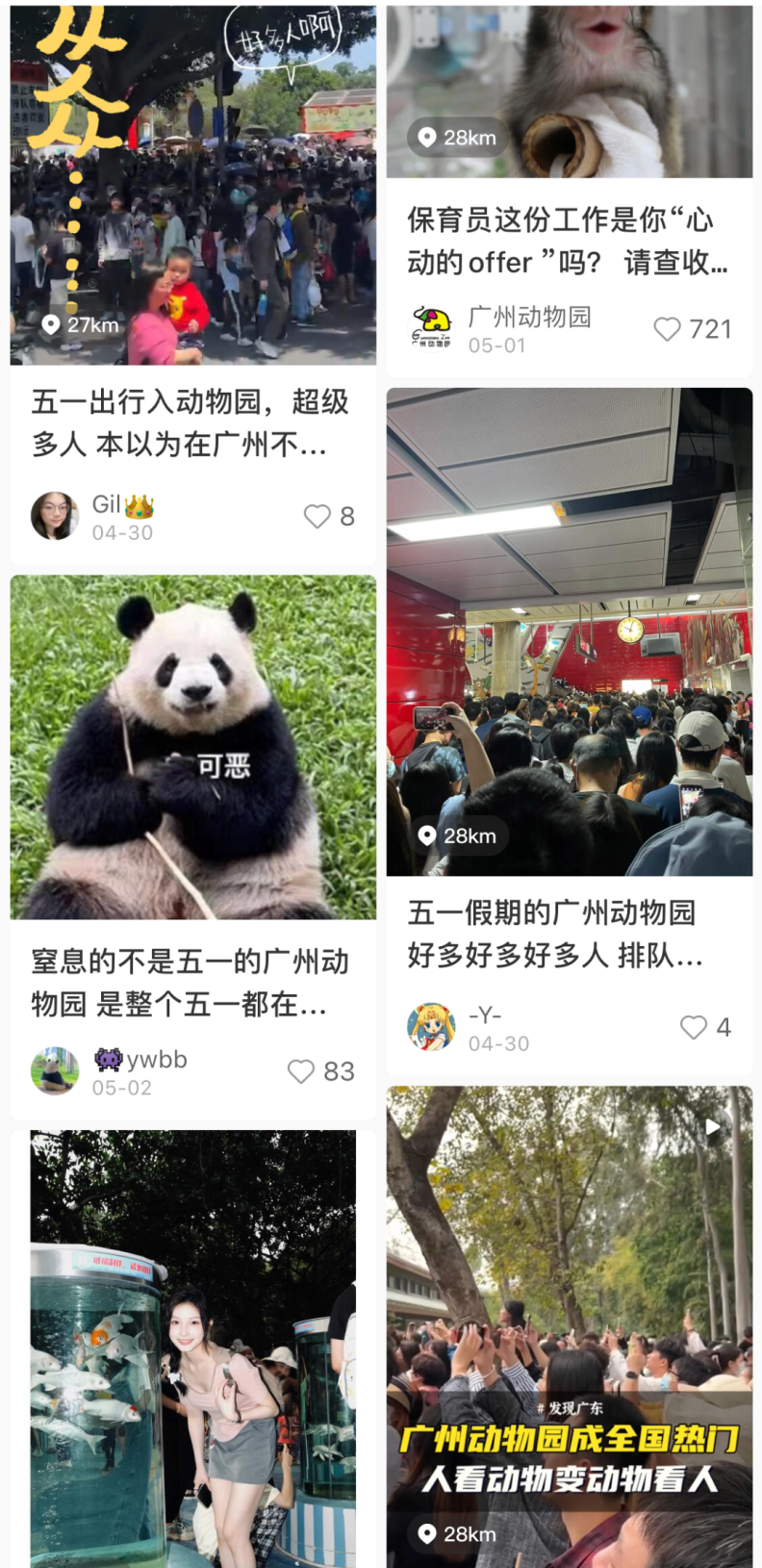The width and height of the screenshot is (762, 1568).
Task: Open -Y-'s profile avatar
Action: tap(431, 1027)
